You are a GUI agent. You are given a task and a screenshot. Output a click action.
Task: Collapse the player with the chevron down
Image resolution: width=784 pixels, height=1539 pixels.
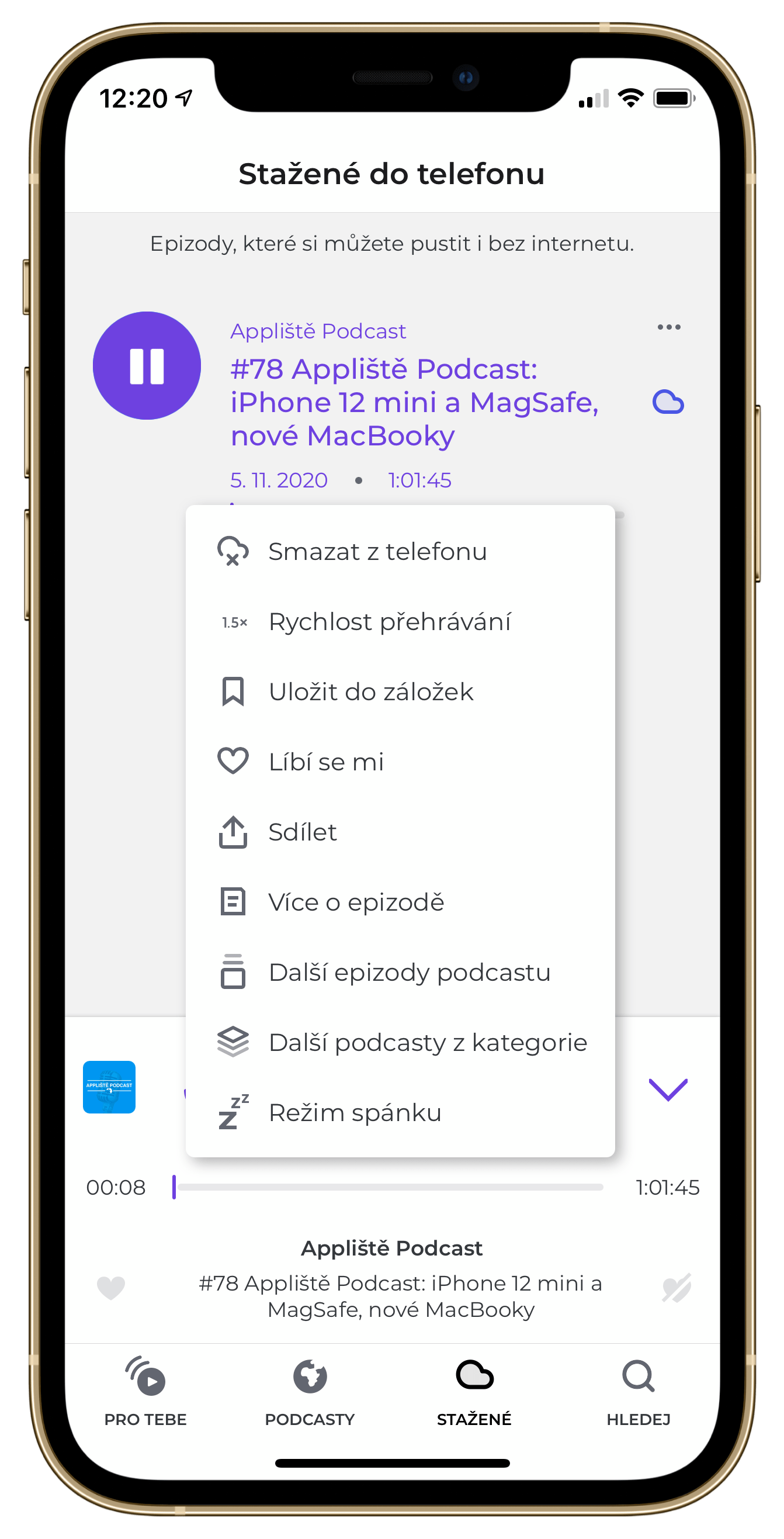[x=668, y=1089]
